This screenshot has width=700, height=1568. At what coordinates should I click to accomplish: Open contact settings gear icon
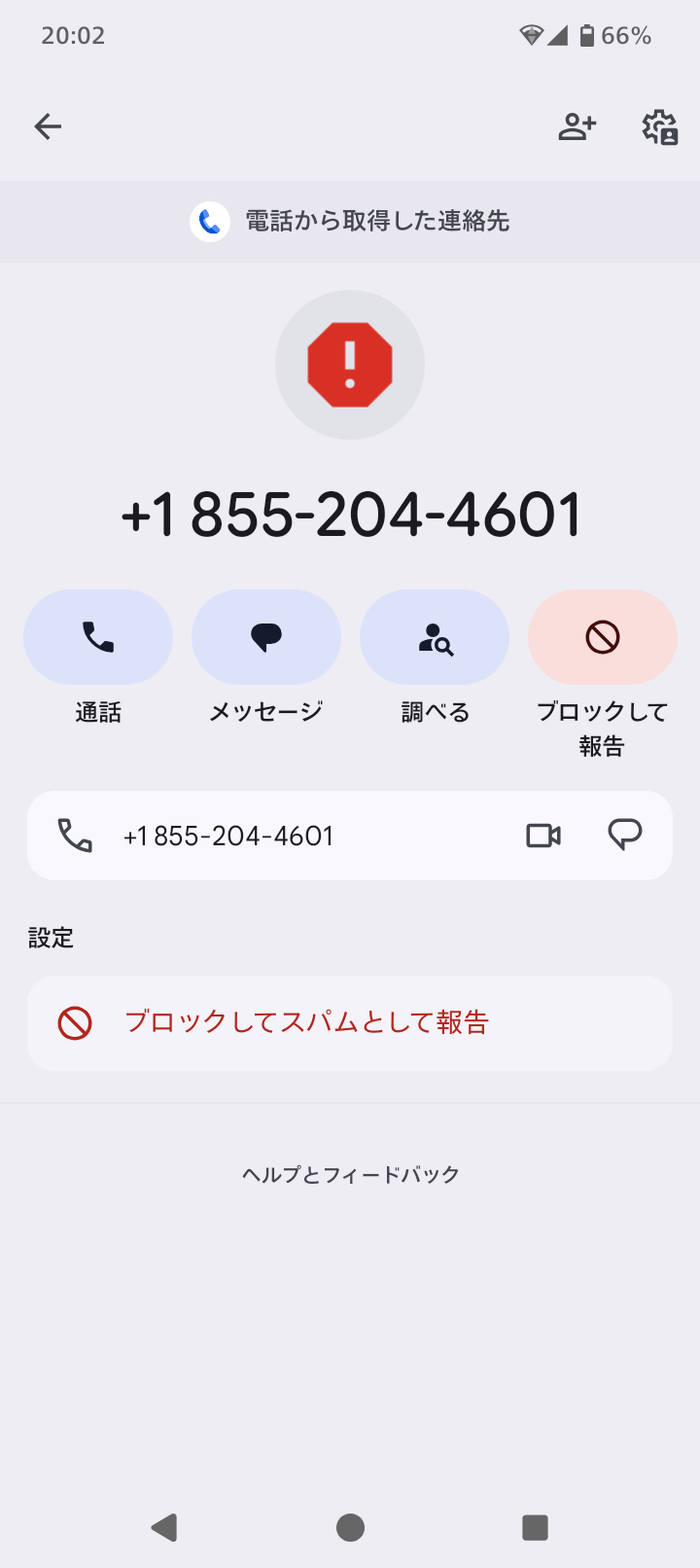(x=660, y=126)
